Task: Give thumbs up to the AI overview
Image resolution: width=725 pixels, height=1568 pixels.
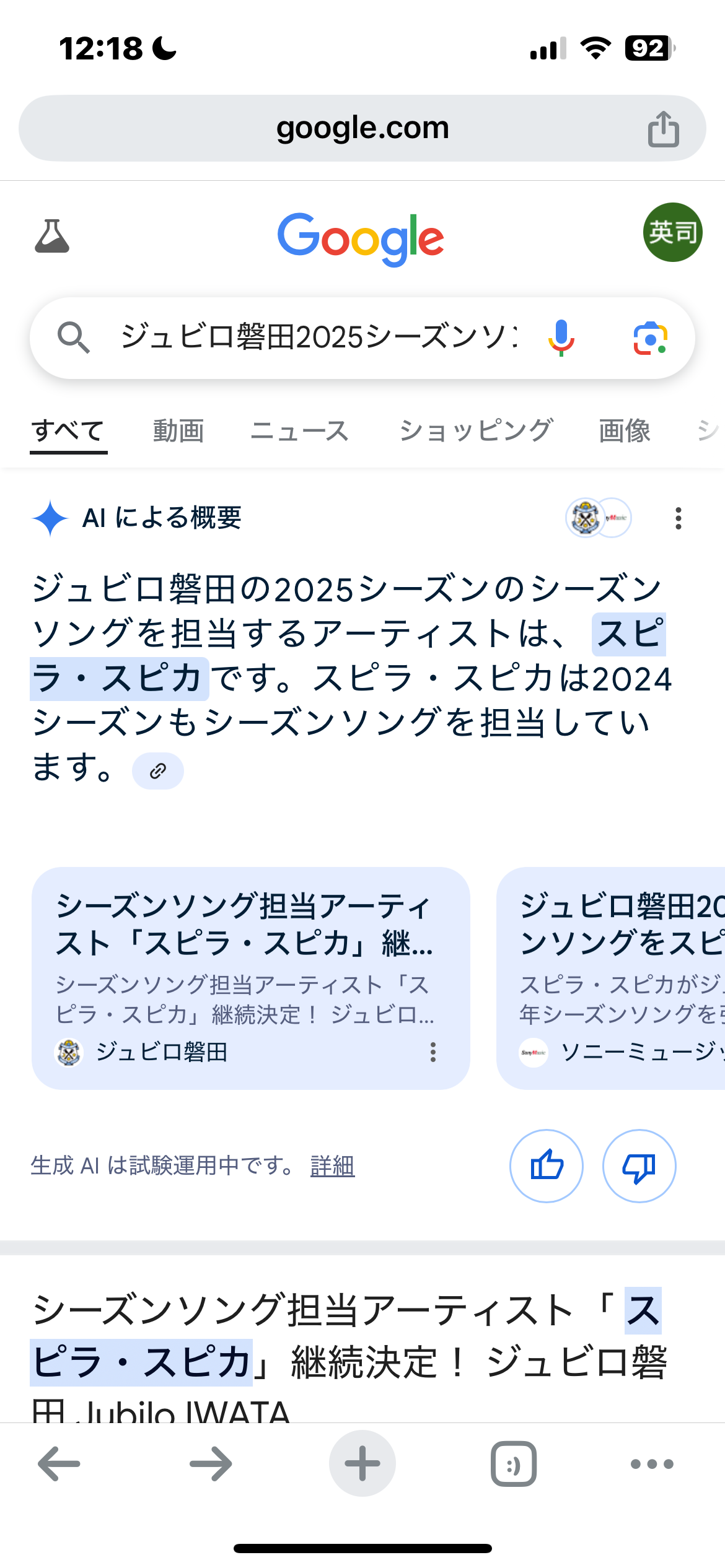Action: [x=547, y=1166]
